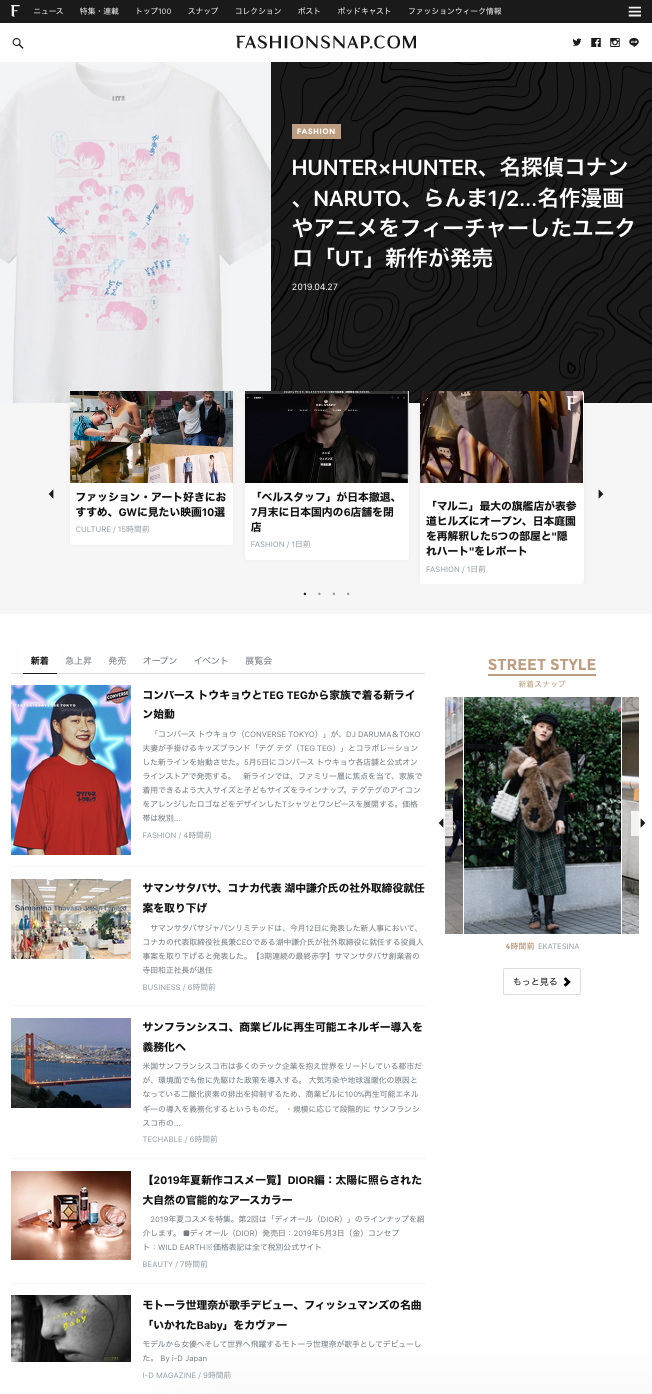This screenshot has width=652, height=1394.
Task: Open the hamburger menu
Action: tap(634, 11)
